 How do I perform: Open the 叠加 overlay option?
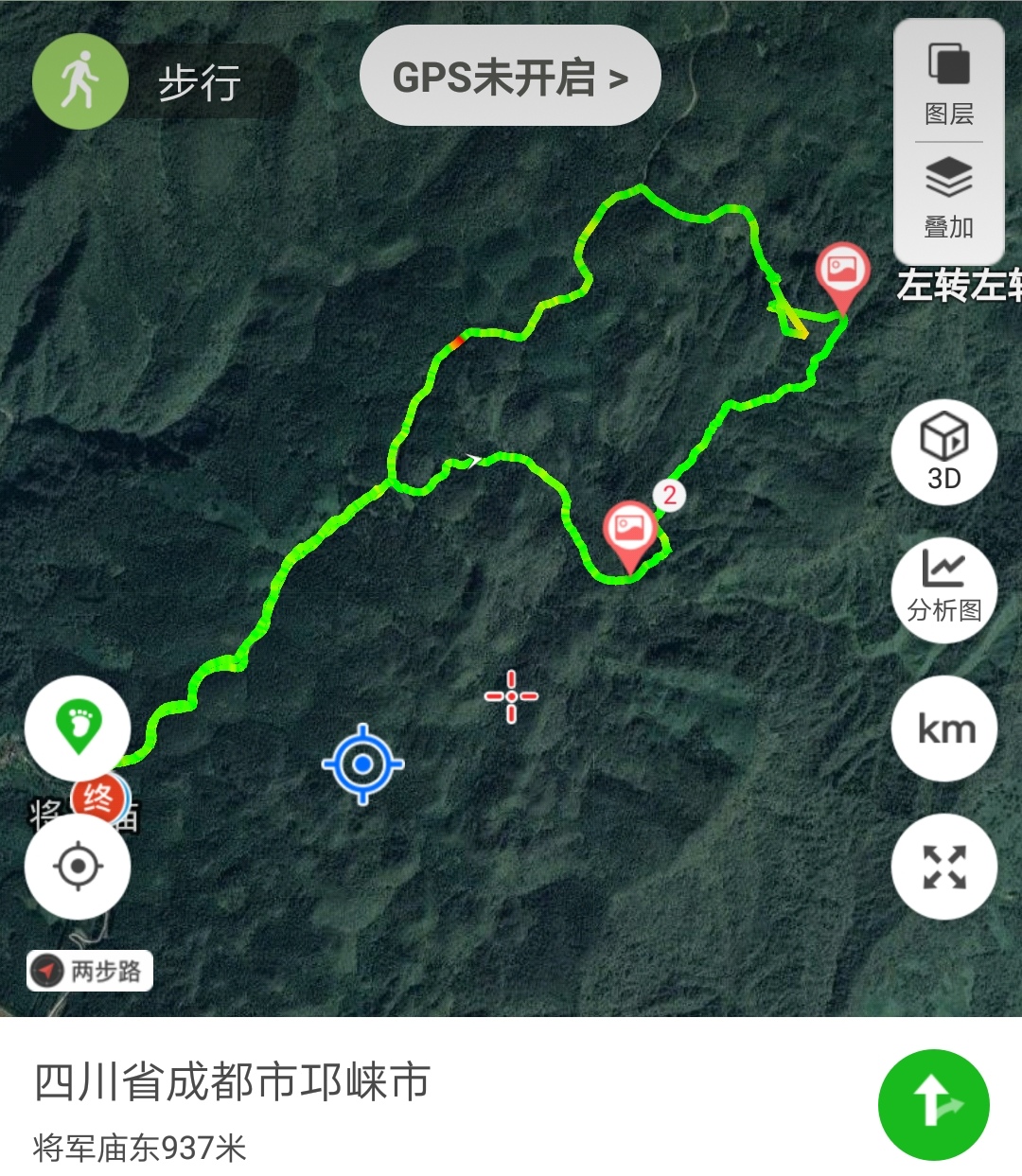click(x=948, y=198)
